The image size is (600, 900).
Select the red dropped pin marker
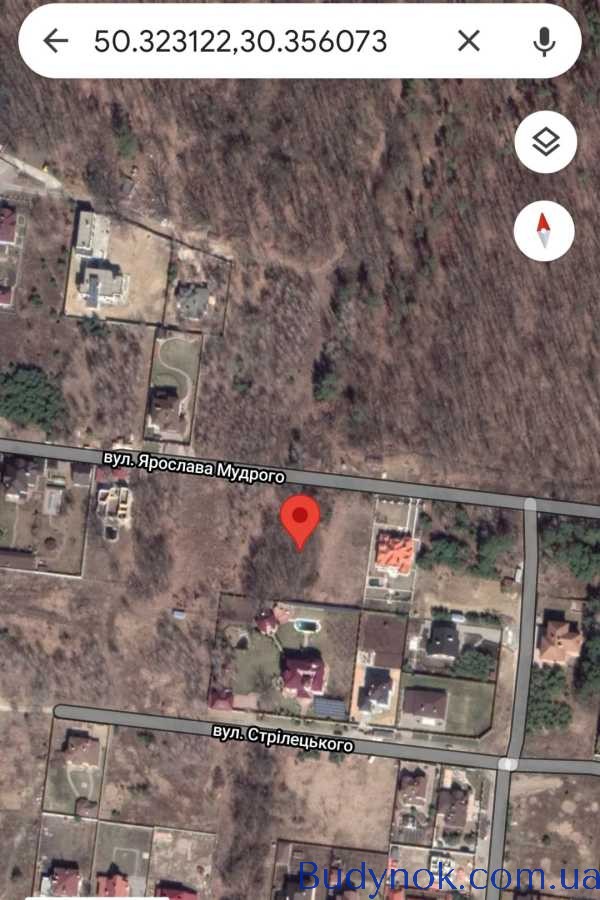pyautogui.click(x=299, y=518)
